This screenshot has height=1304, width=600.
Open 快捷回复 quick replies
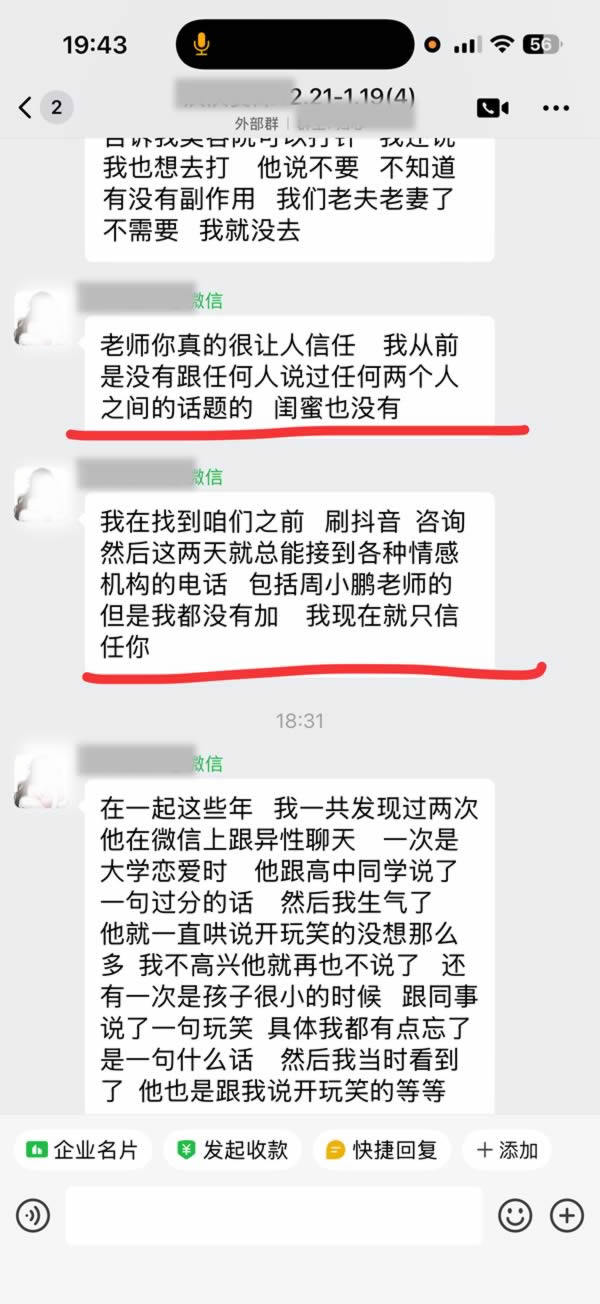[x=382, y=1150]
